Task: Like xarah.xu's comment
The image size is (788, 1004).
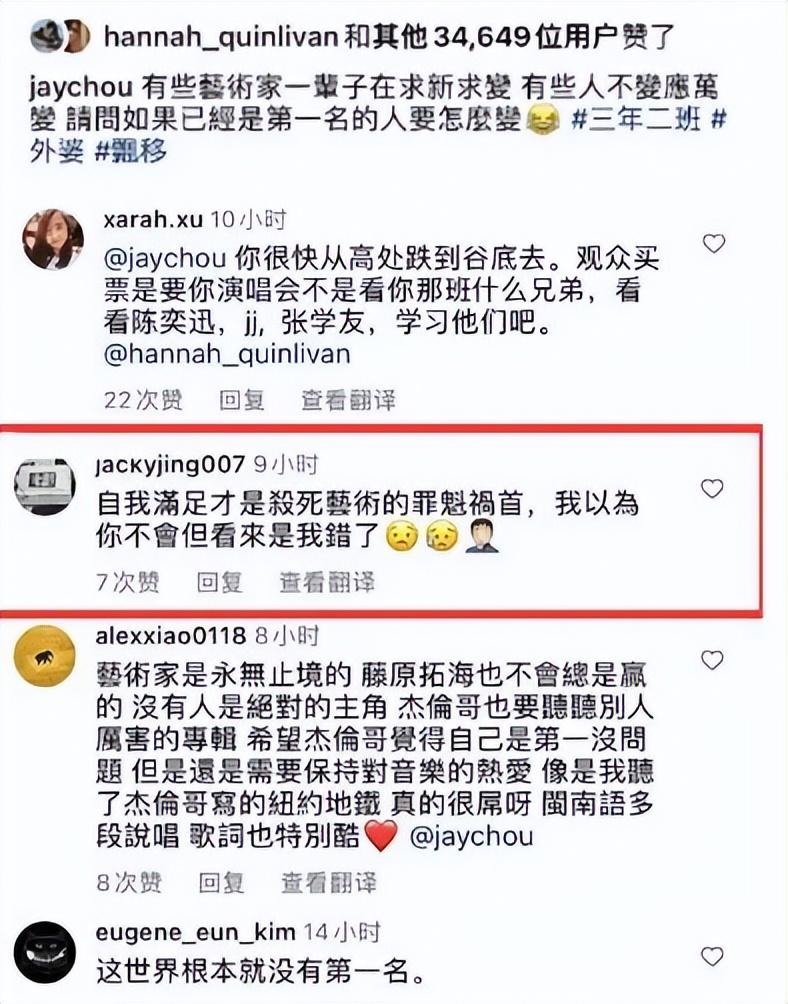Action: [x=713, y=243]
